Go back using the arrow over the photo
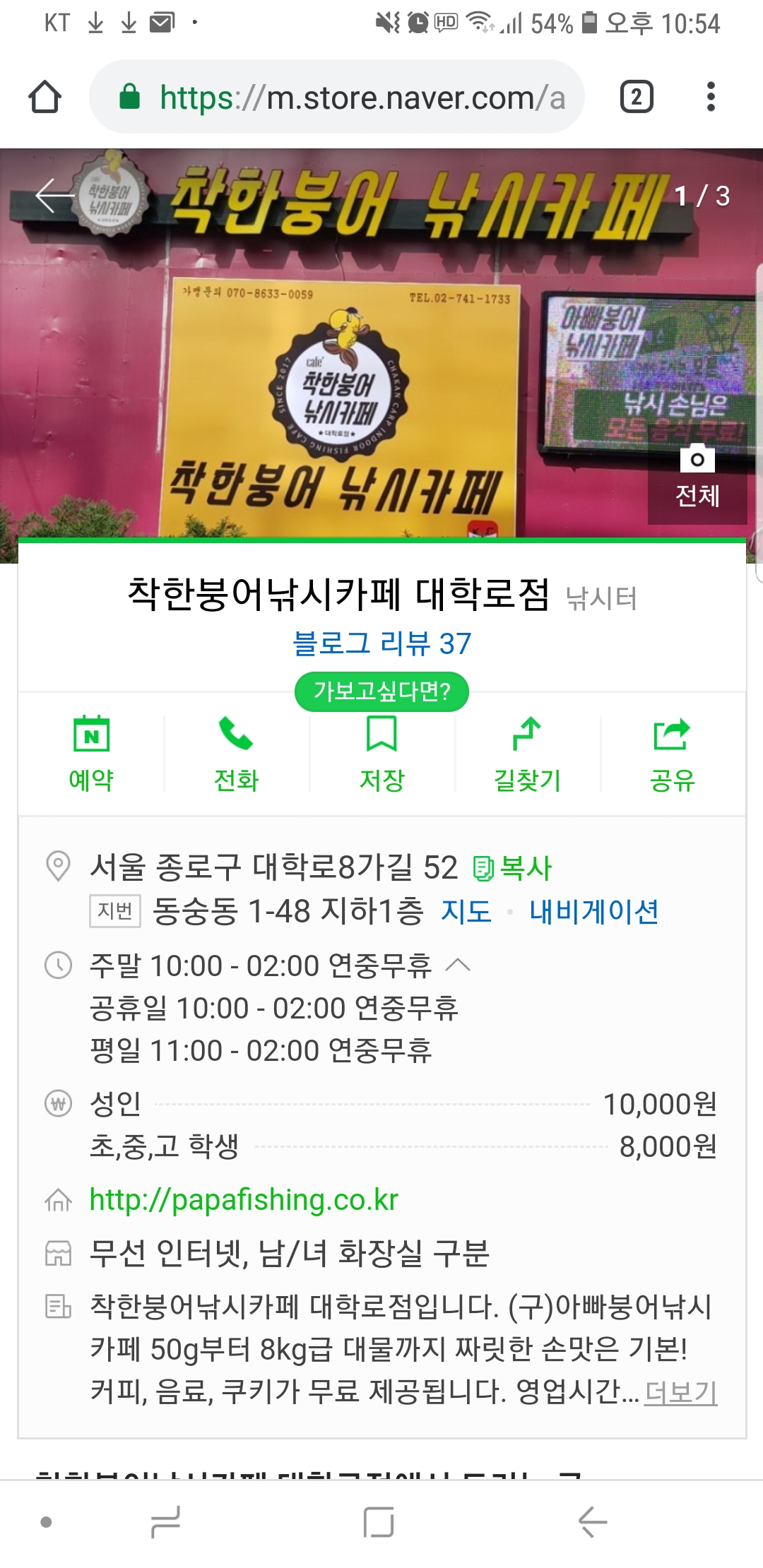The width and height of the screenshot is (763, 1568). (55, 196)
